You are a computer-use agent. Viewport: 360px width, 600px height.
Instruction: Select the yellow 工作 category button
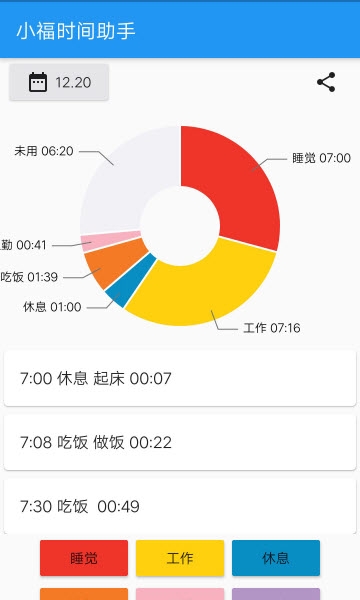click(180, 558)
